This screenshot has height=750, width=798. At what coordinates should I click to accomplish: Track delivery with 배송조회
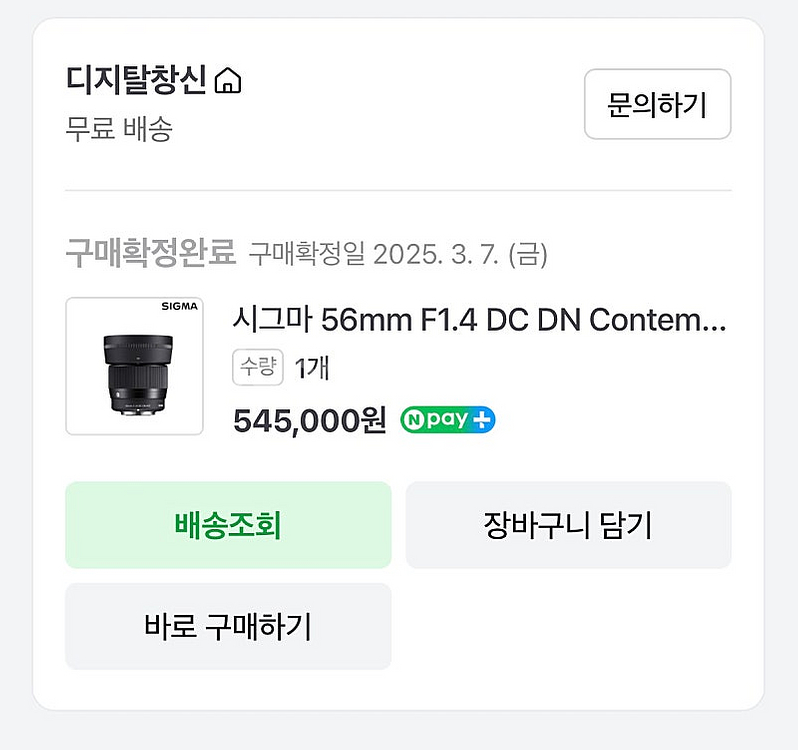point(228,525)
